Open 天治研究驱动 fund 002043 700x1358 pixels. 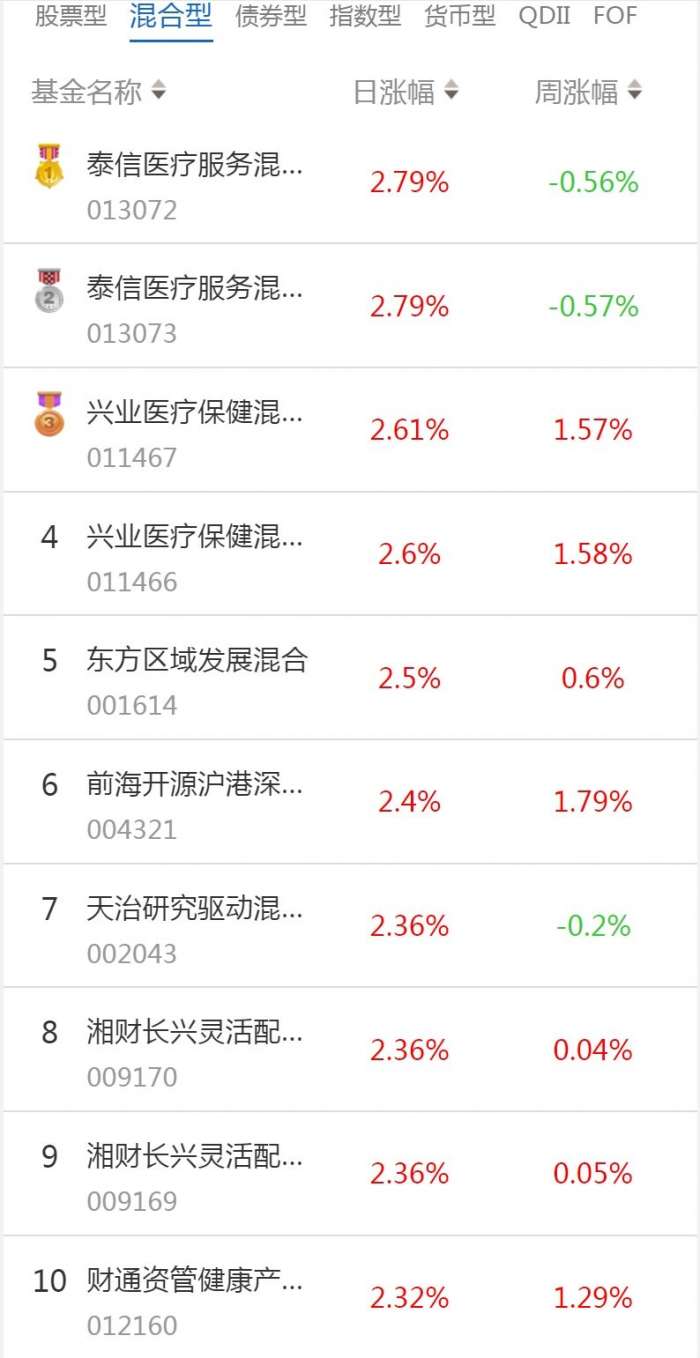point(195,926)
